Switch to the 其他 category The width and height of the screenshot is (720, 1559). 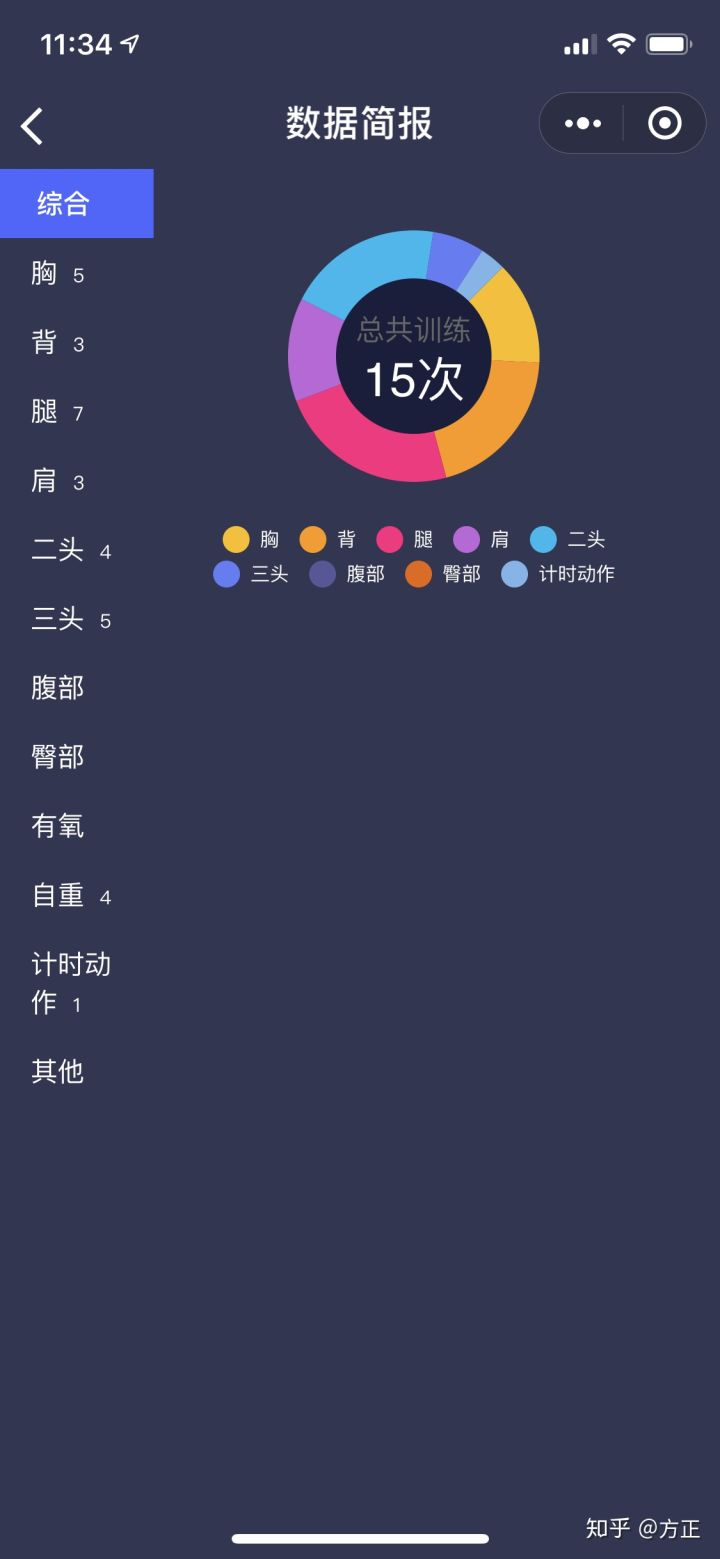58,1072
